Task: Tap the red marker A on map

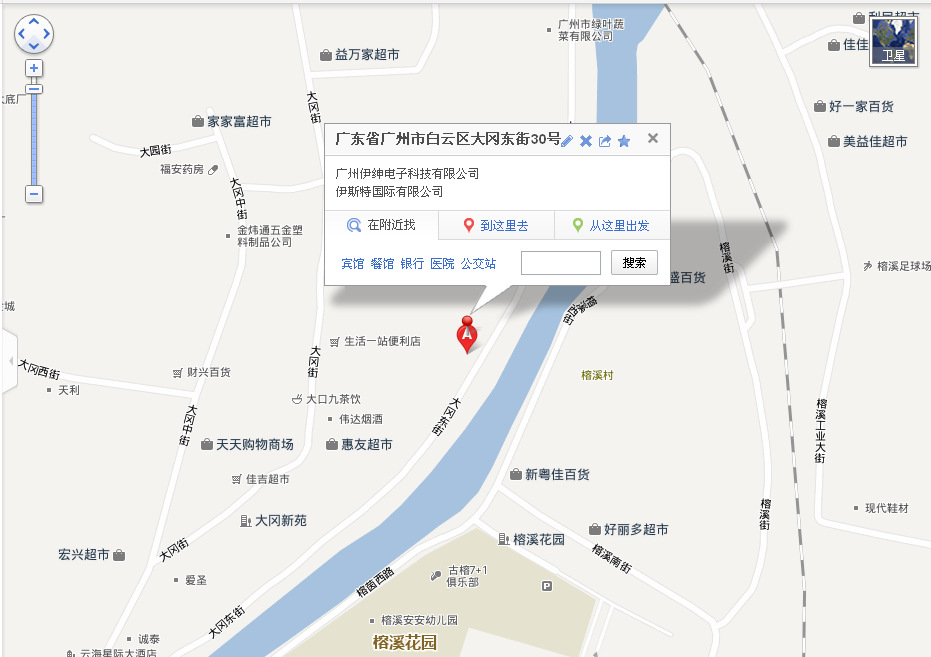Action: [x=467, y=335]
